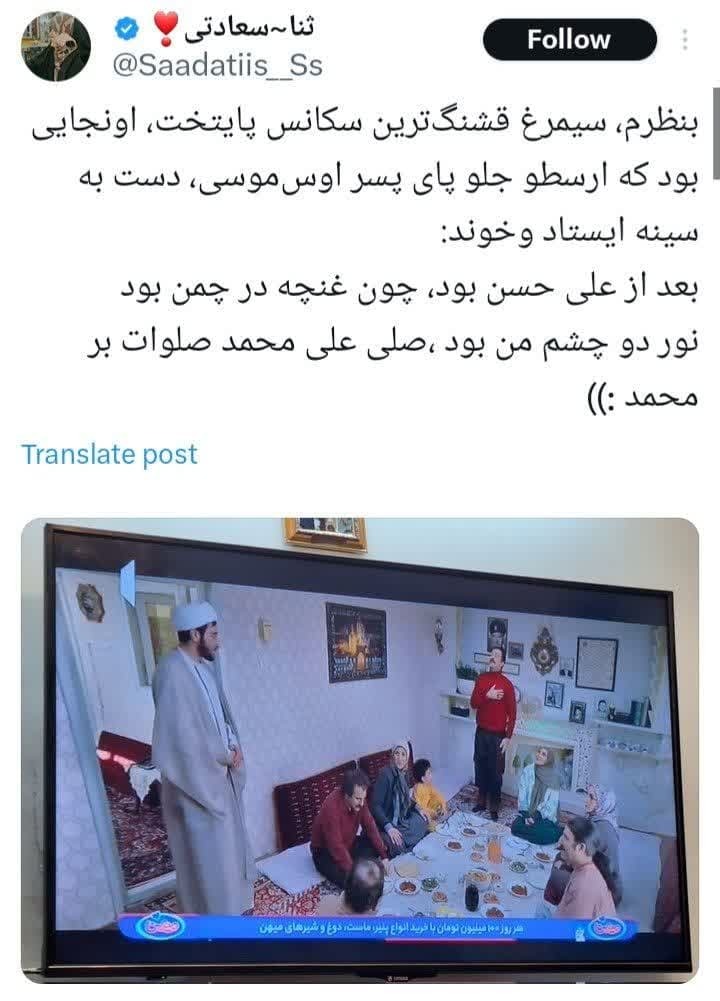Open the post overflow menu
720x1001 pixels.
[685, 40]
